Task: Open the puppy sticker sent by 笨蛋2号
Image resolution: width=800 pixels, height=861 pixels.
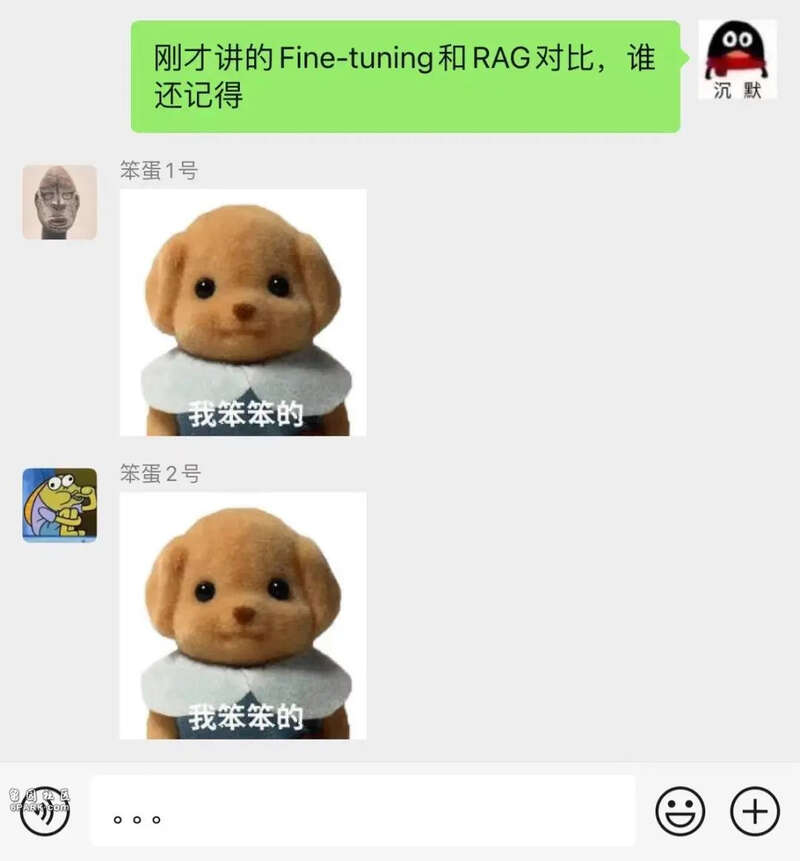Action: click(x=243, y=615)
